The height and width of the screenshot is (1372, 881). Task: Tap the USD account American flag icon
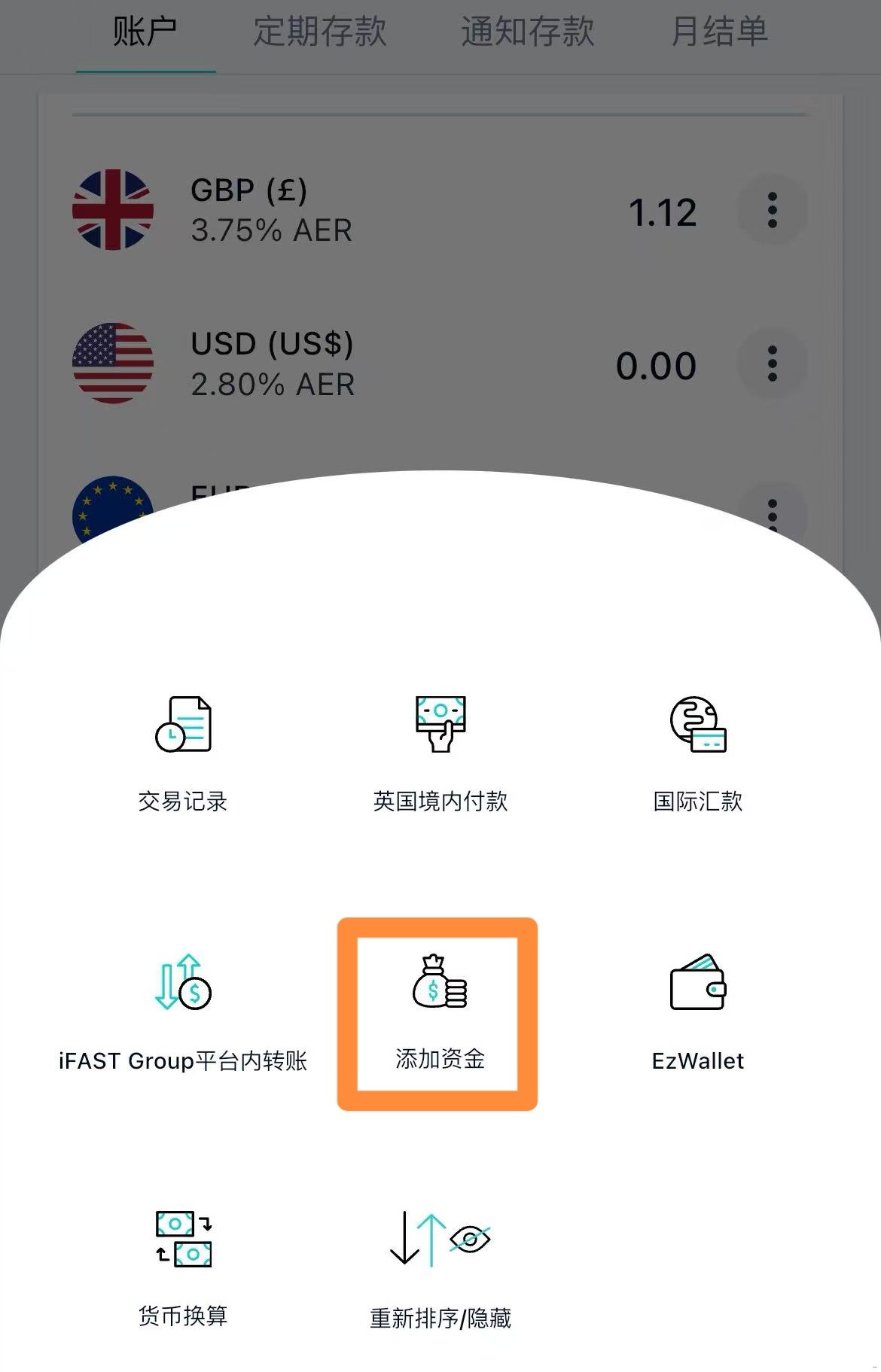[x=113, y=364]
